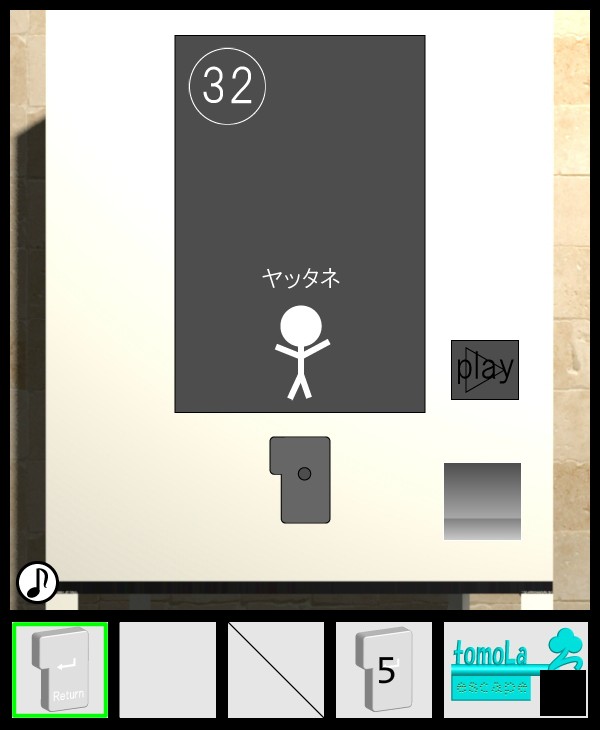This screenshot has height=730, width=600.
Task: Tap the gradient dispenser tray
Action: 482,501
